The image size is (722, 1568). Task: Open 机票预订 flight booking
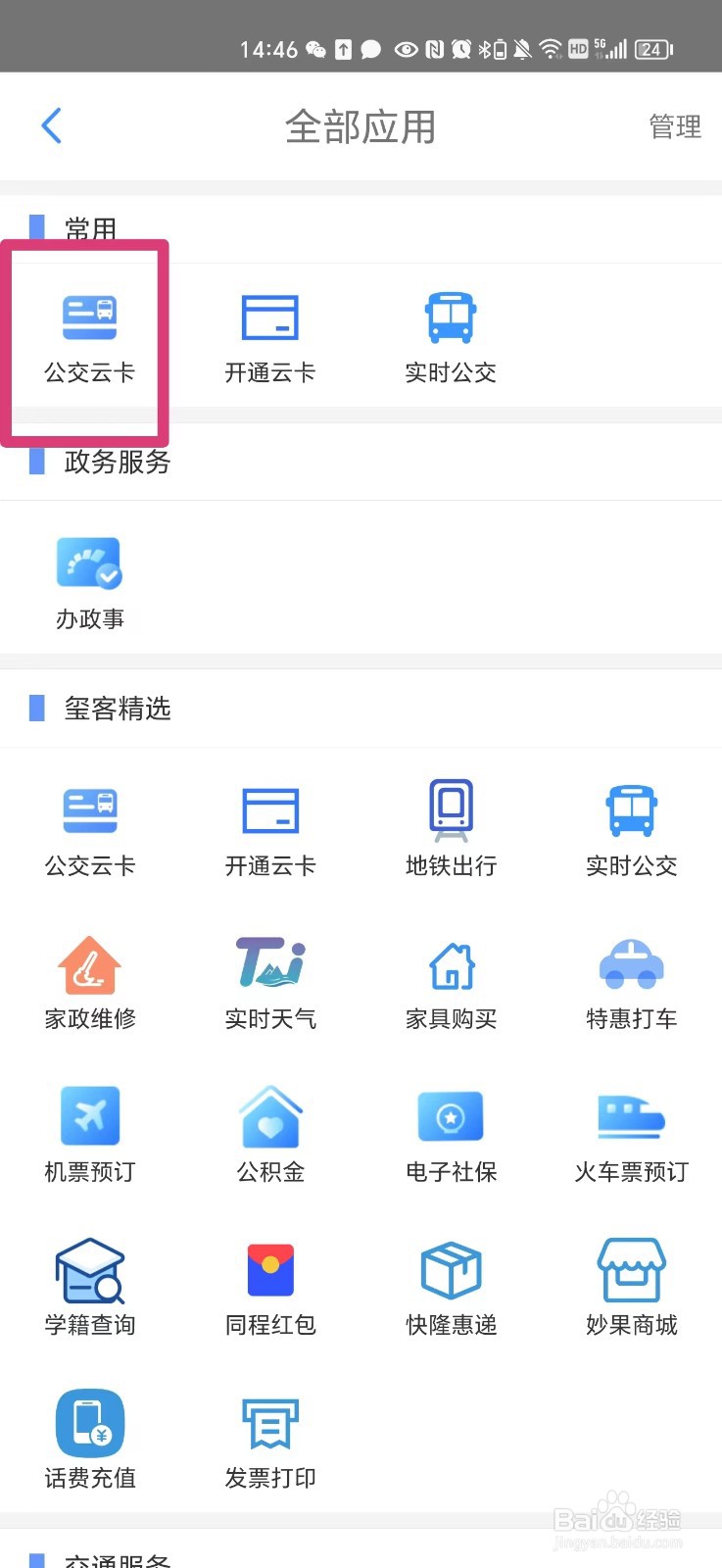(x=89, y=1132)
